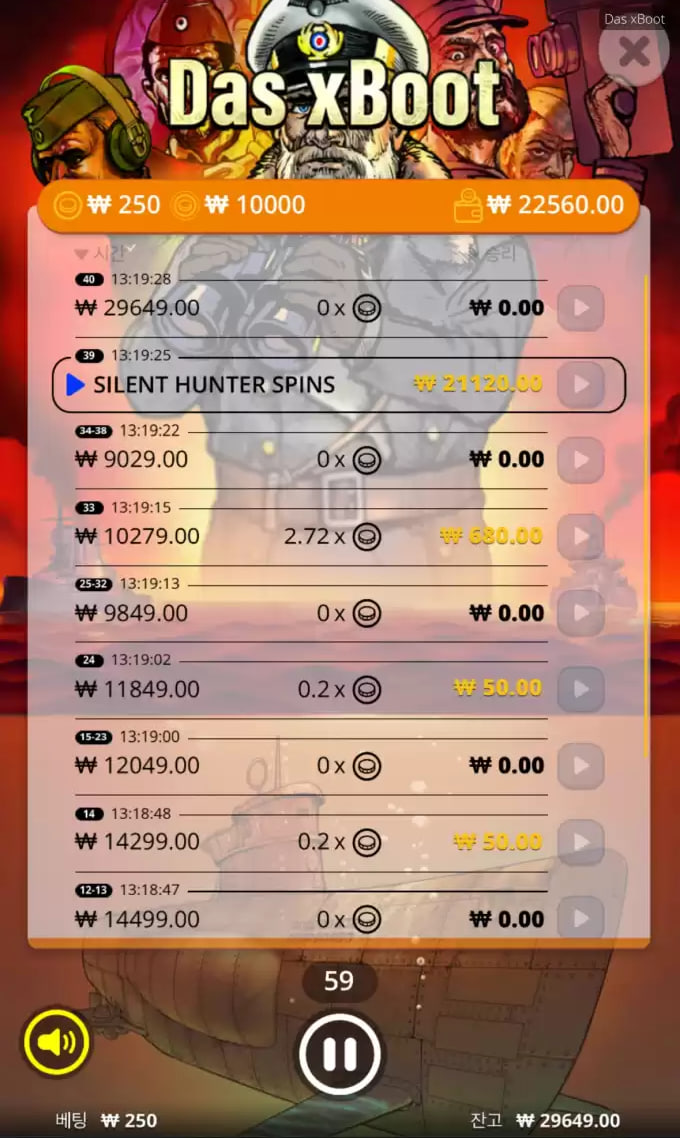Close the game history panel
The height and width of the screenshot is (1138, 680).
633,52
